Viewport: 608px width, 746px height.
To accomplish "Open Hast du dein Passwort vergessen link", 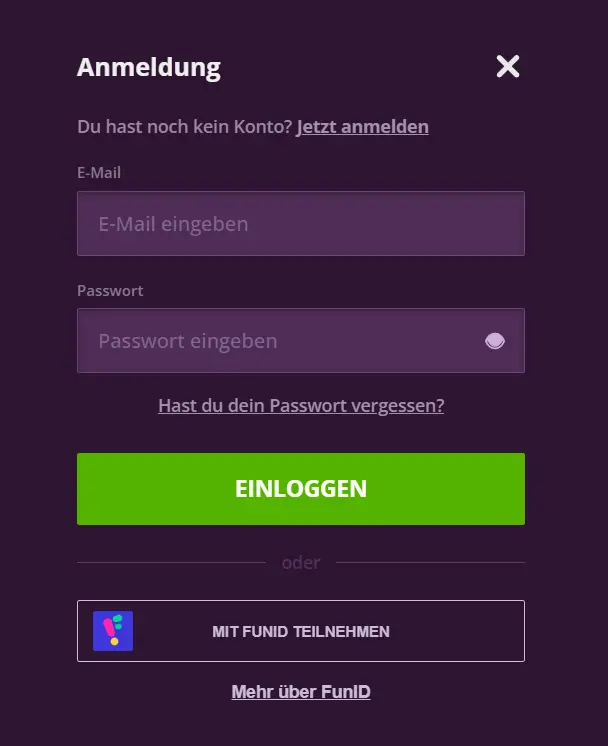I will point(301,405).
